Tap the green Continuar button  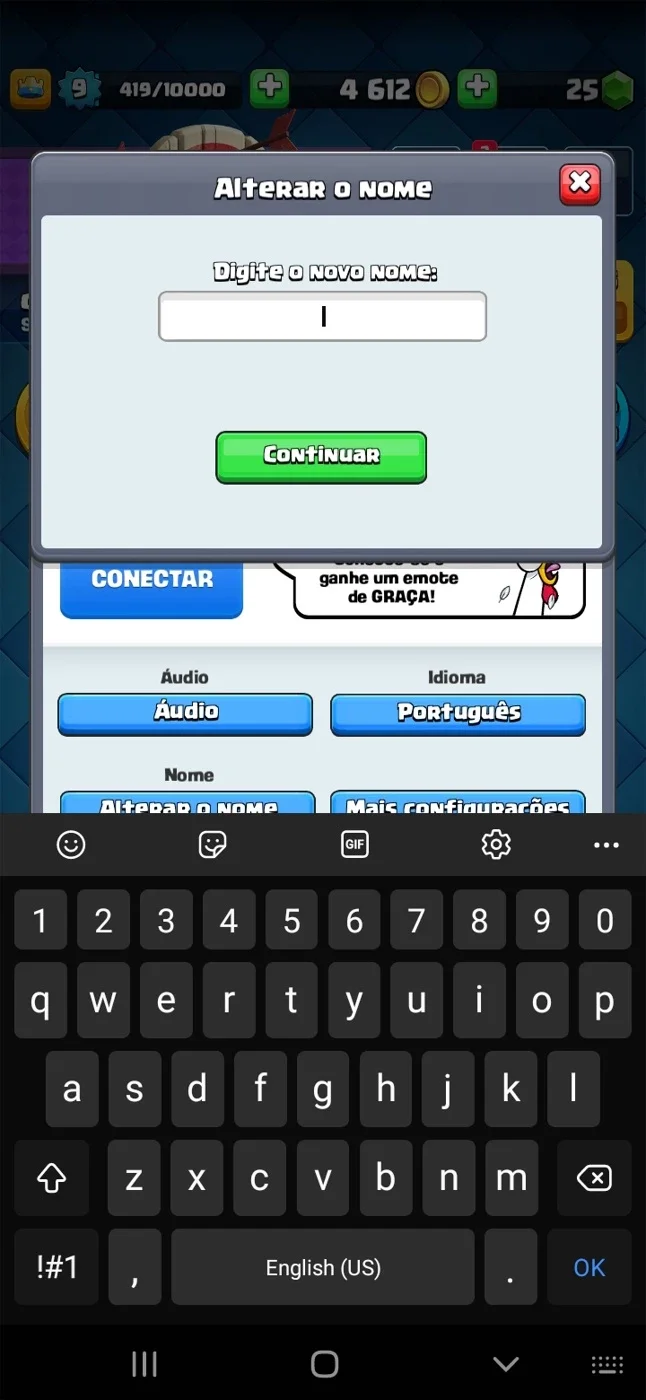321,457
